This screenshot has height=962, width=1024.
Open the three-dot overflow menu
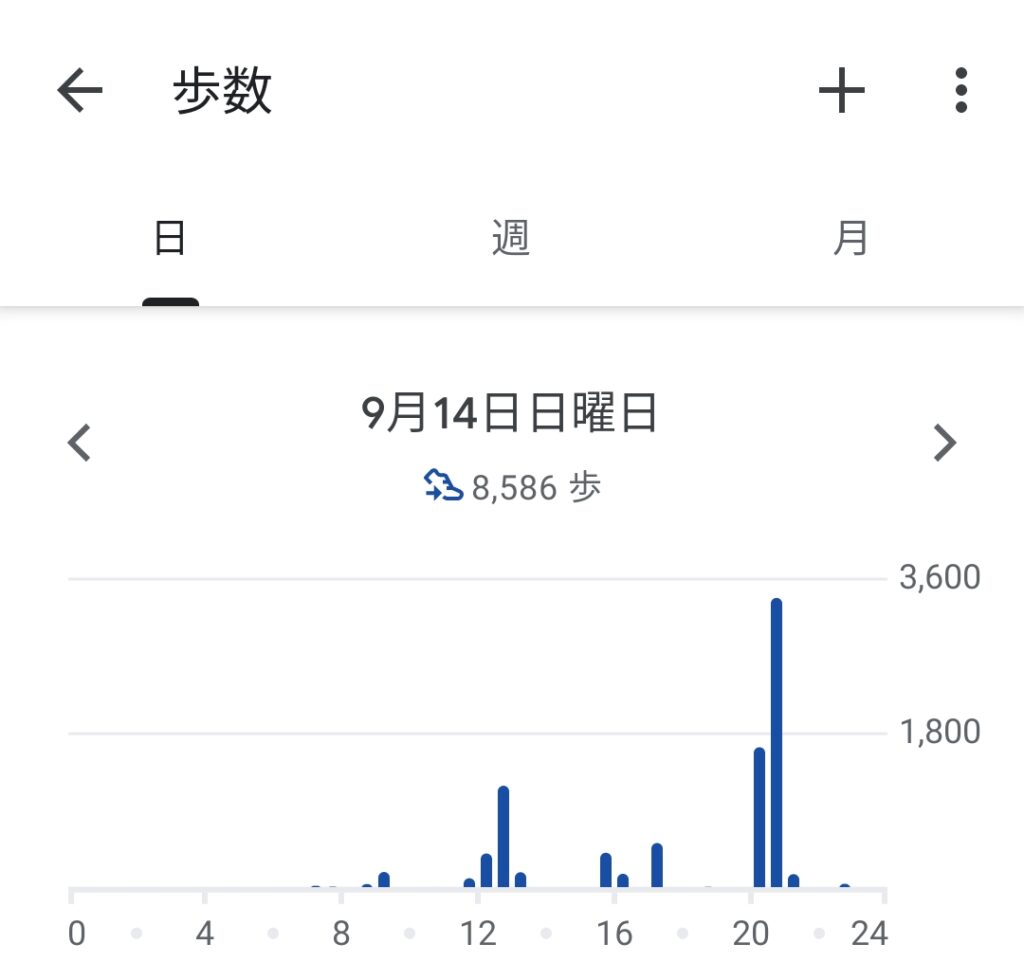coord(960,91)
